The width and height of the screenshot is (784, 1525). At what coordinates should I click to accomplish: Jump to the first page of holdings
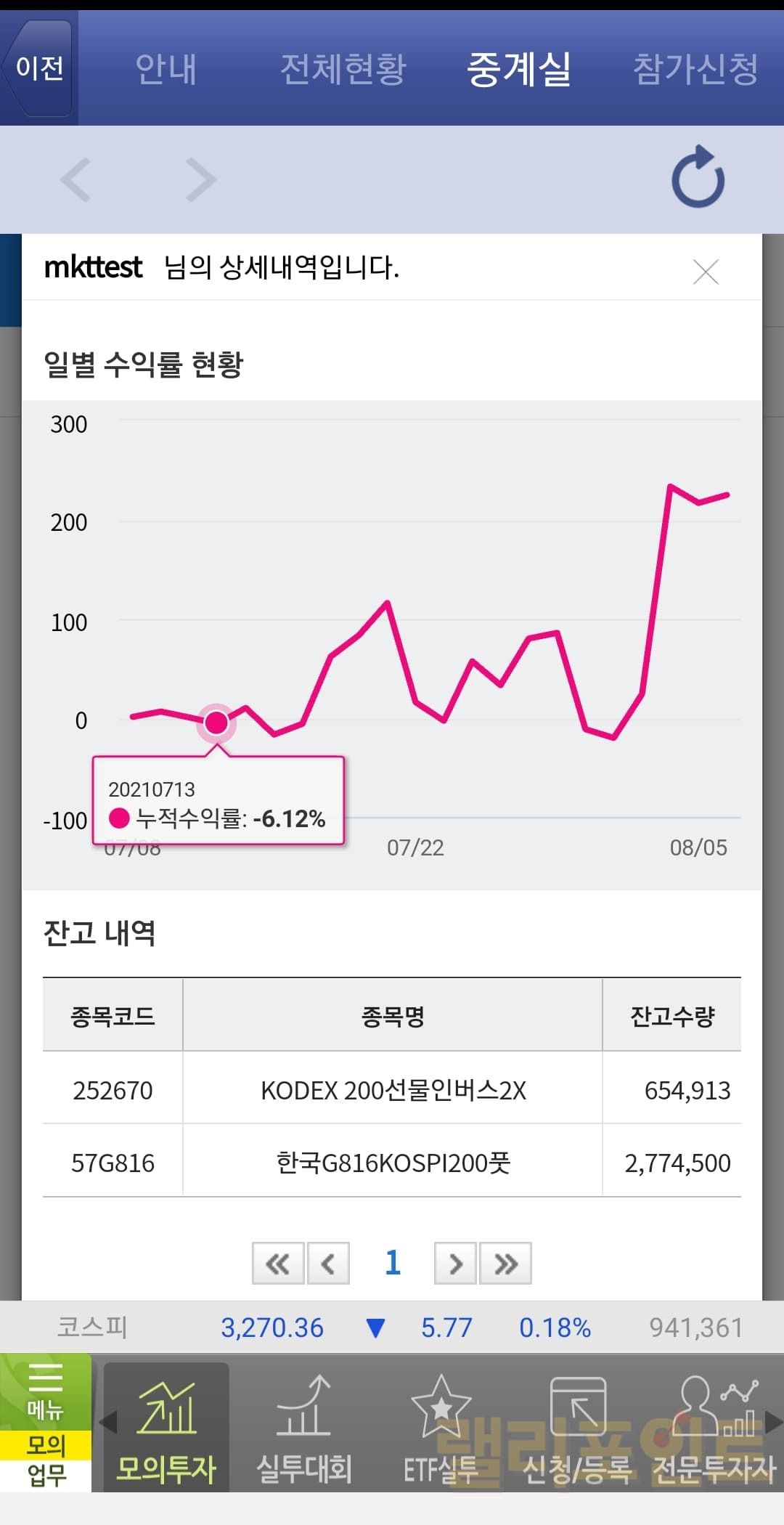coord(278,1264)
